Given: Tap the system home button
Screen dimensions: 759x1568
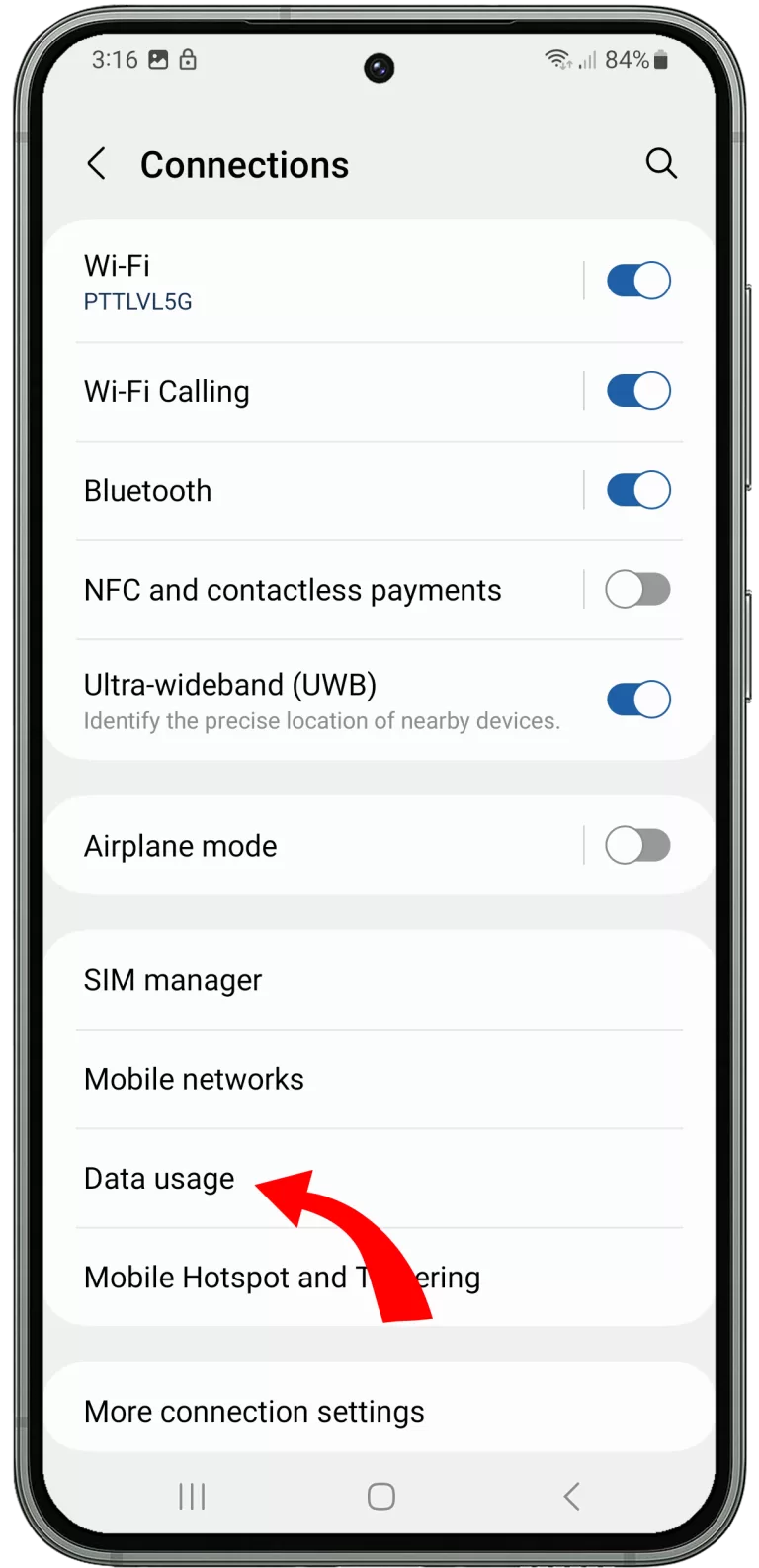Looking at the screenshot, I should (x=381, y=1496).
